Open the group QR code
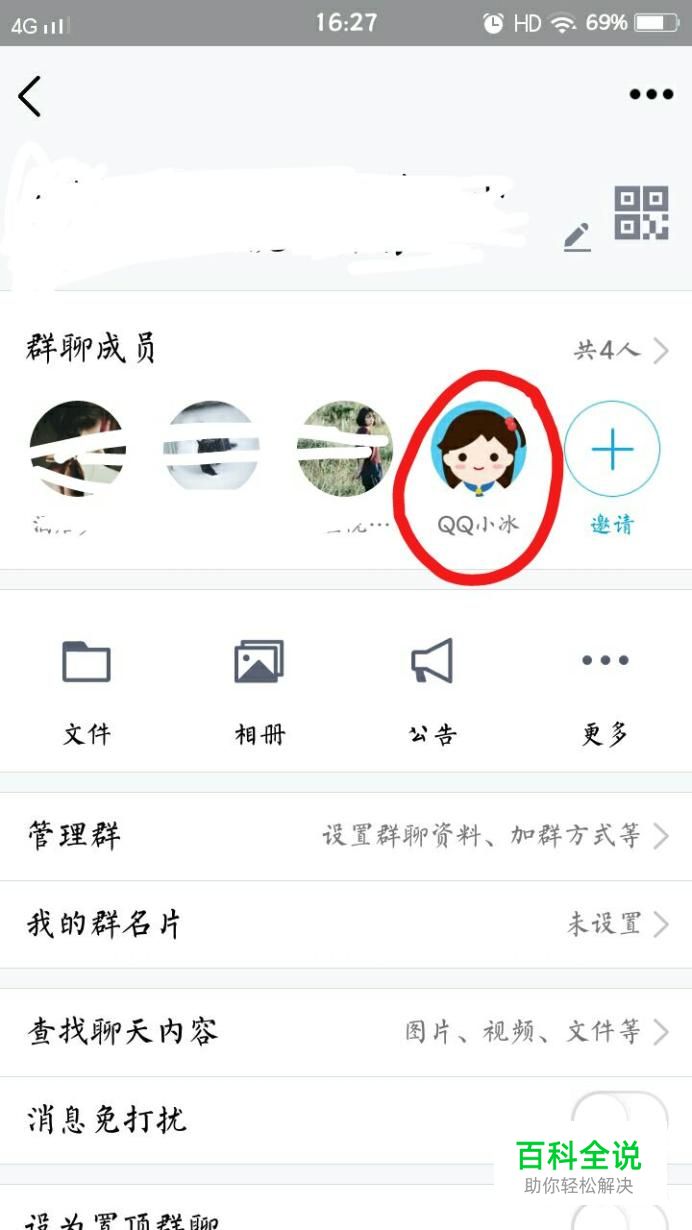692x1230 pixels. coord(641,213)
